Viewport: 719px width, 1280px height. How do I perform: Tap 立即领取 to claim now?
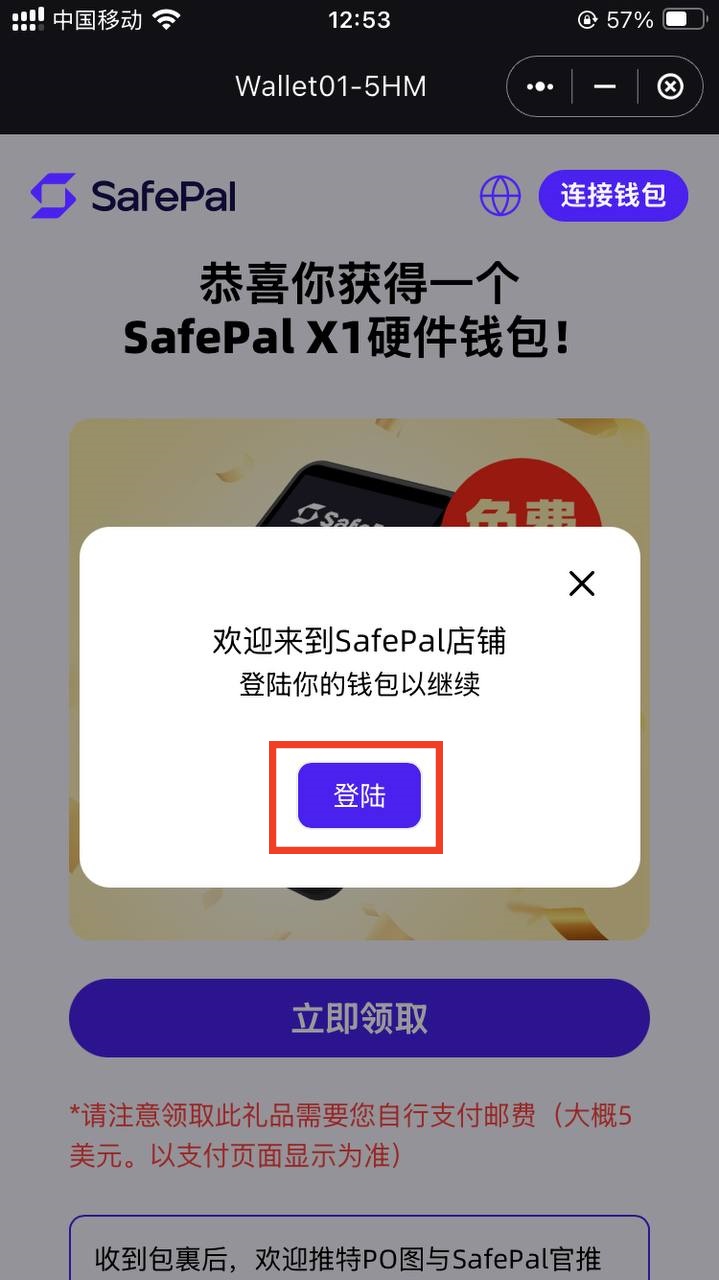point(359,1018)
